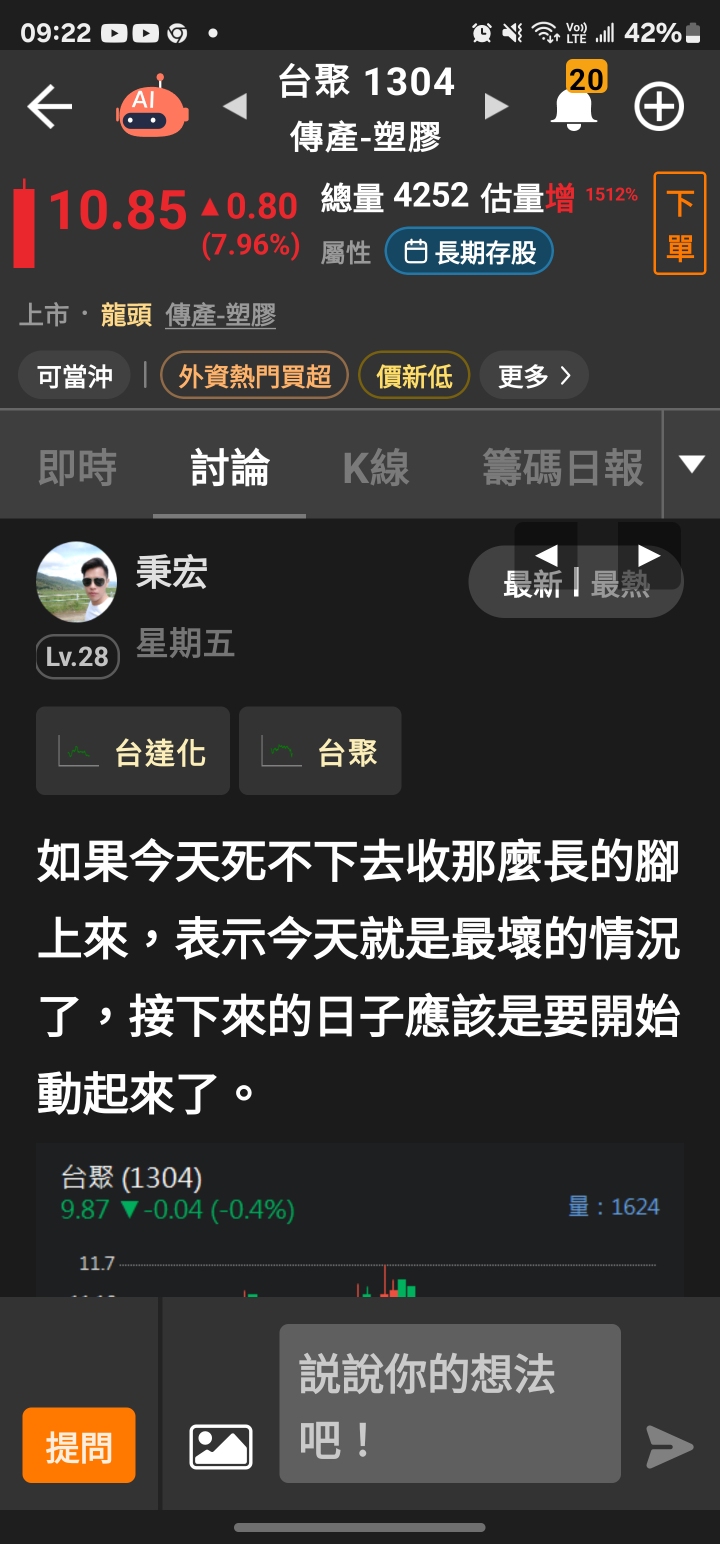The height and width of the screenshot is (1544, 720).
Task: Open the 傳產-塑膠 industry link
Action: pos(220,316)
